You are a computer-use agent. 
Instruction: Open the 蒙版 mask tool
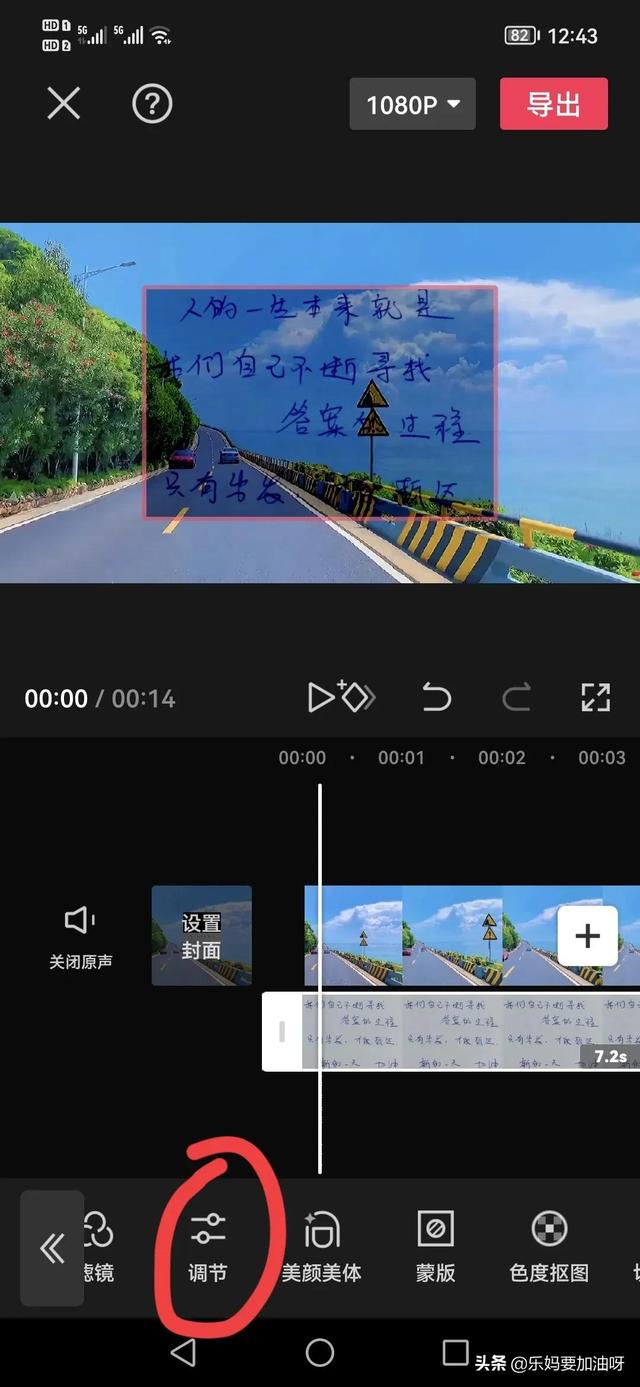coord(435,1247)
